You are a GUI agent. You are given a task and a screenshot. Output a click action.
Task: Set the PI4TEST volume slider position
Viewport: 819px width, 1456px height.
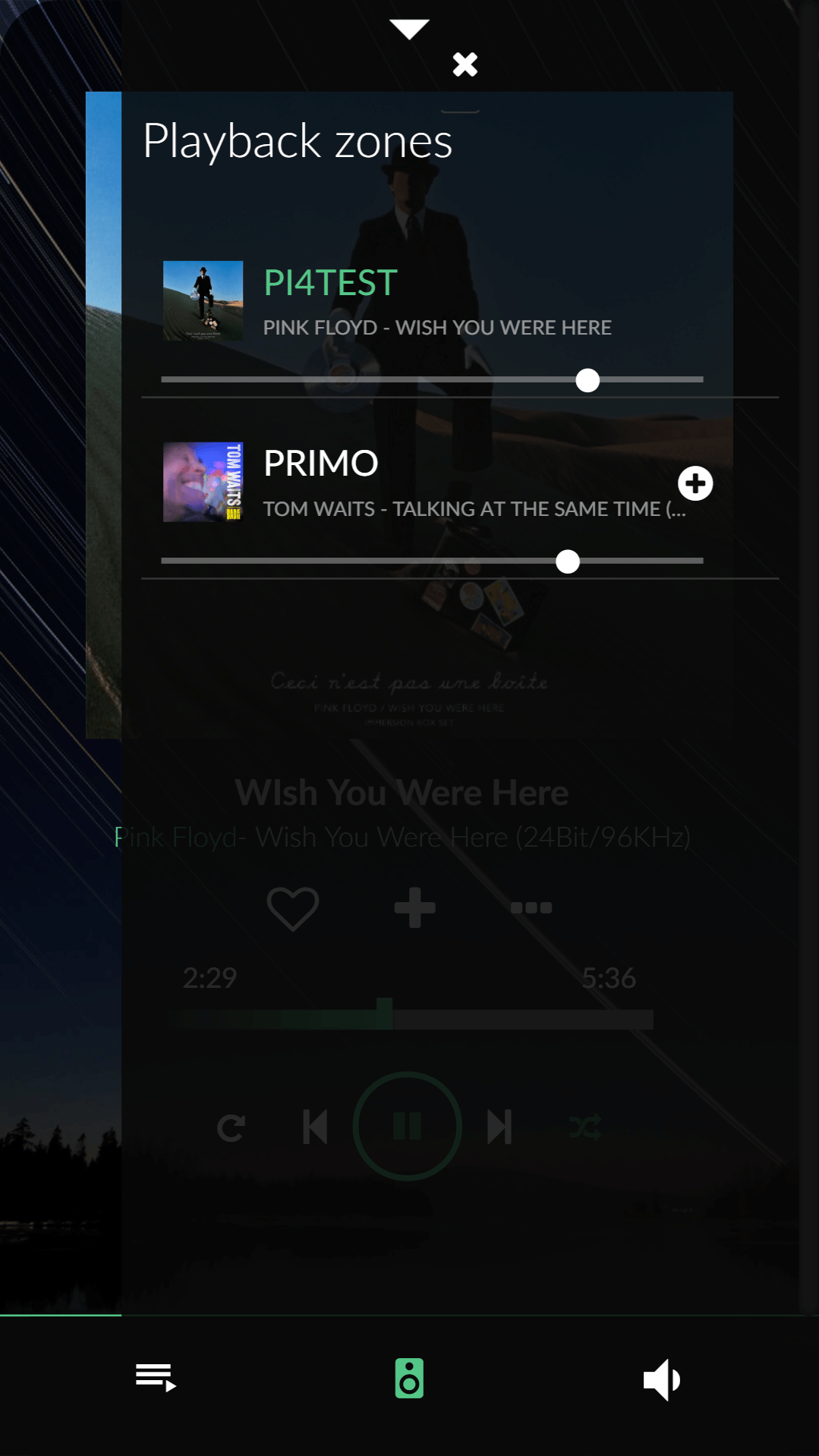click(587, 380)
